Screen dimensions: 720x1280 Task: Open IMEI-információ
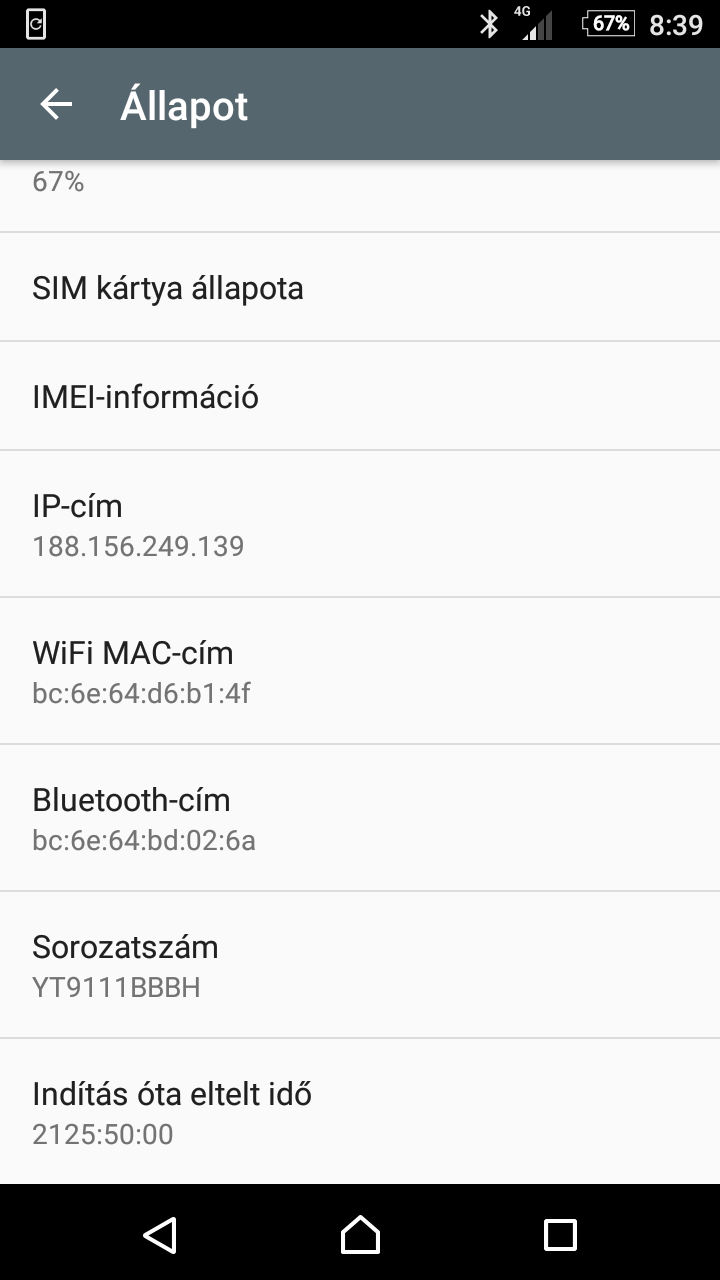click(x=360, y=396)
